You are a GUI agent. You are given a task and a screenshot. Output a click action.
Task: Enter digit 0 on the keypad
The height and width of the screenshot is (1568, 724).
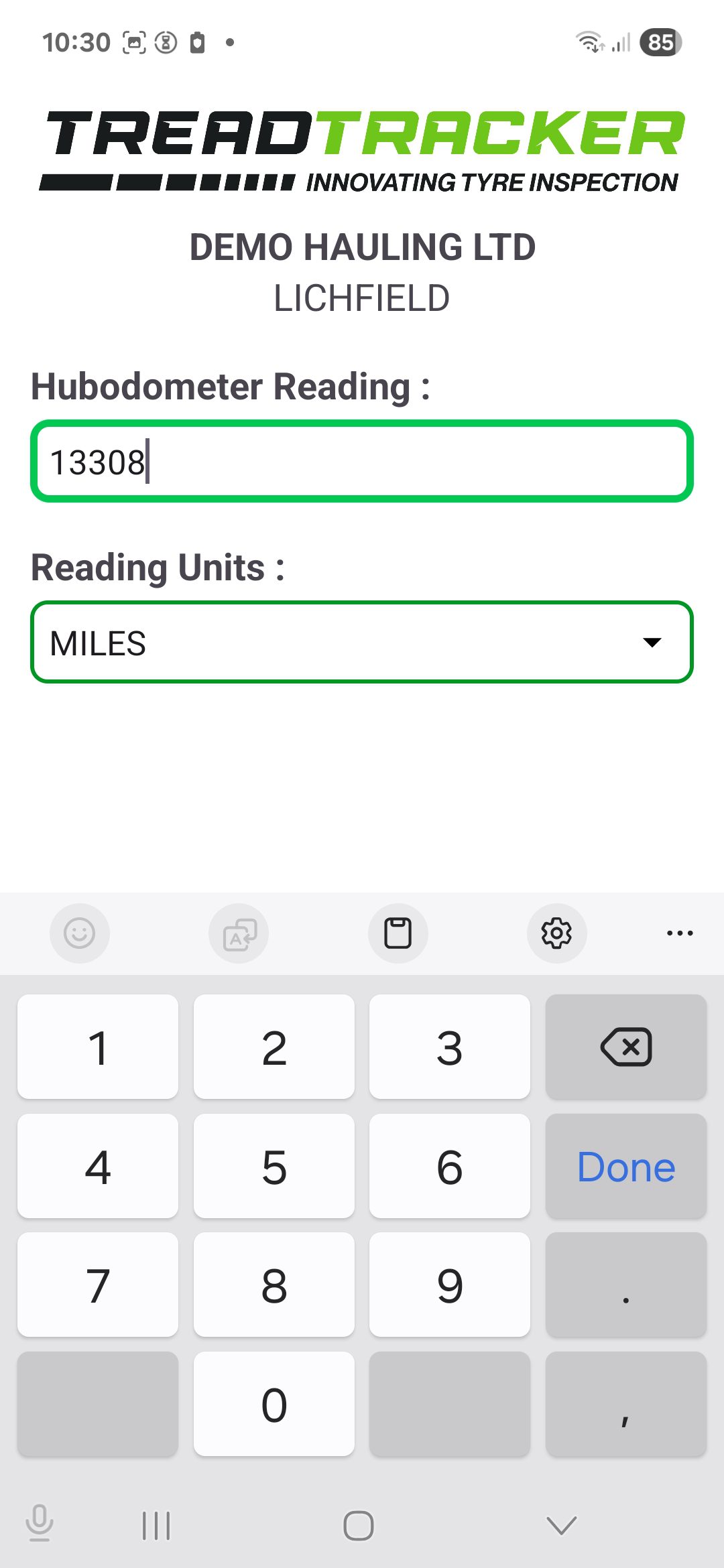click(x=274, y=1404)
